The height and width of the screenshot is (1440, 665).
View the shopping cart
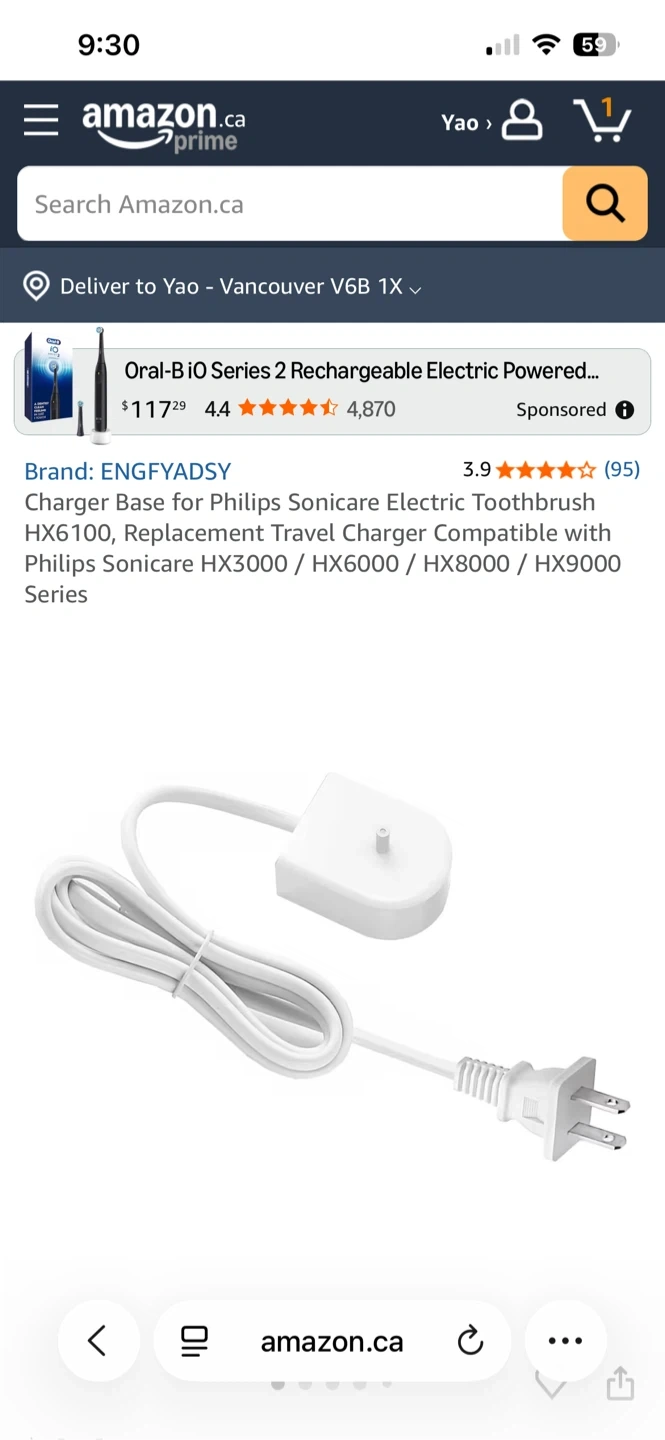(x=602, y=122)
